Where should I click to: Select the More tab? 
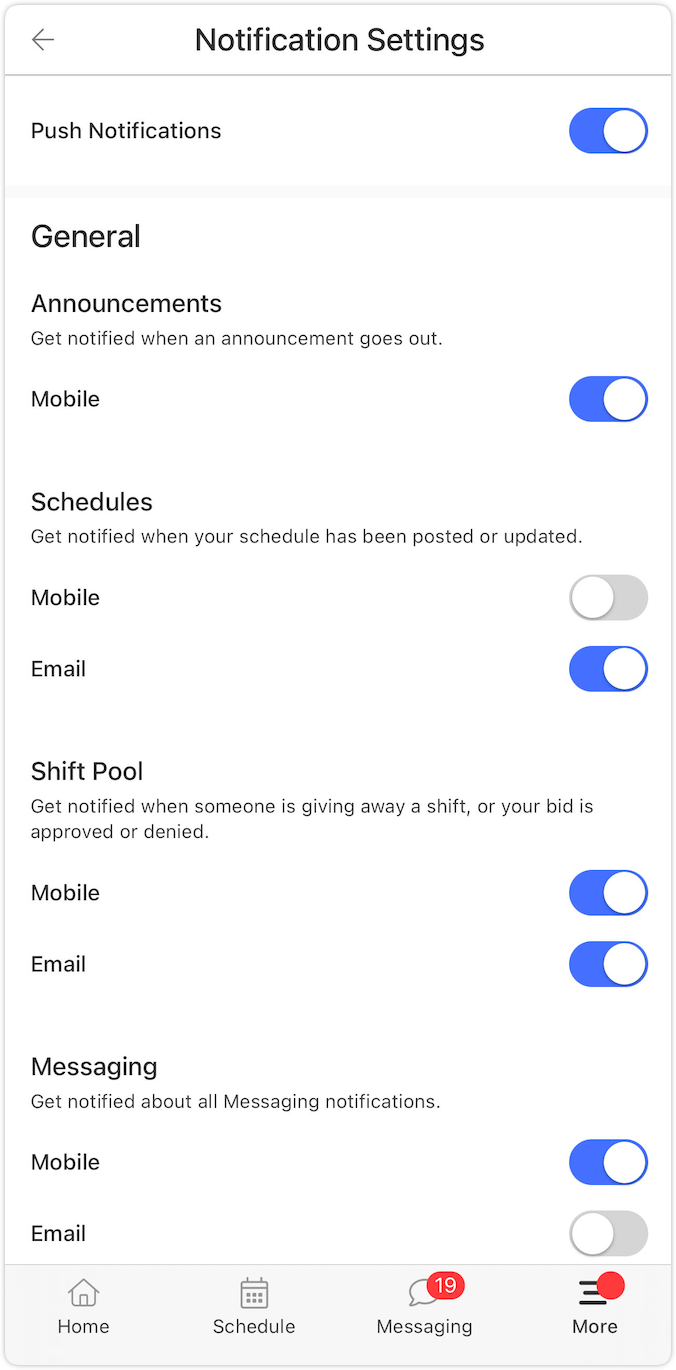pos(595,1307)
